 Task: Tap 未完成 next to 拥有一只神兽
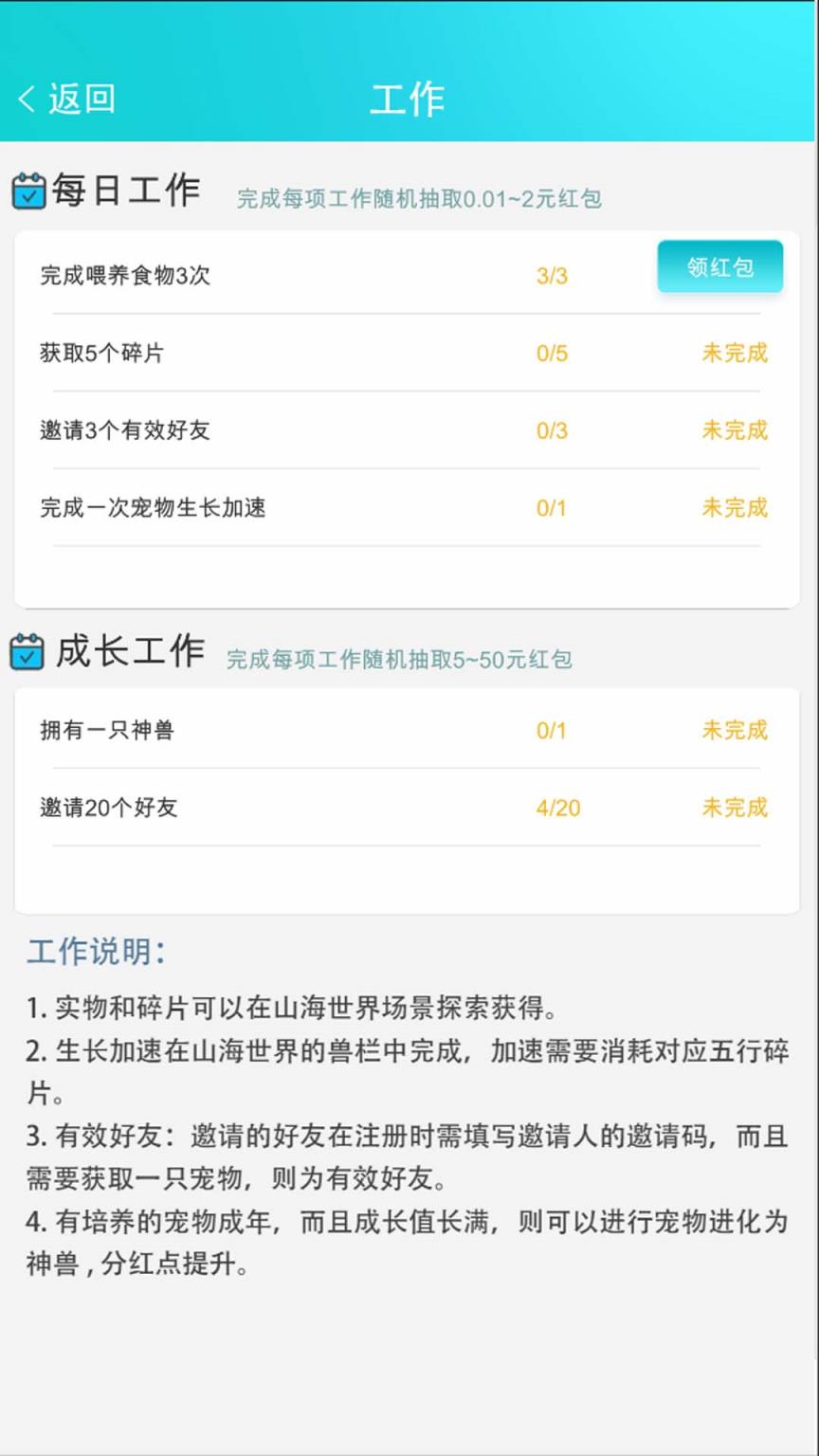point(735,730)
